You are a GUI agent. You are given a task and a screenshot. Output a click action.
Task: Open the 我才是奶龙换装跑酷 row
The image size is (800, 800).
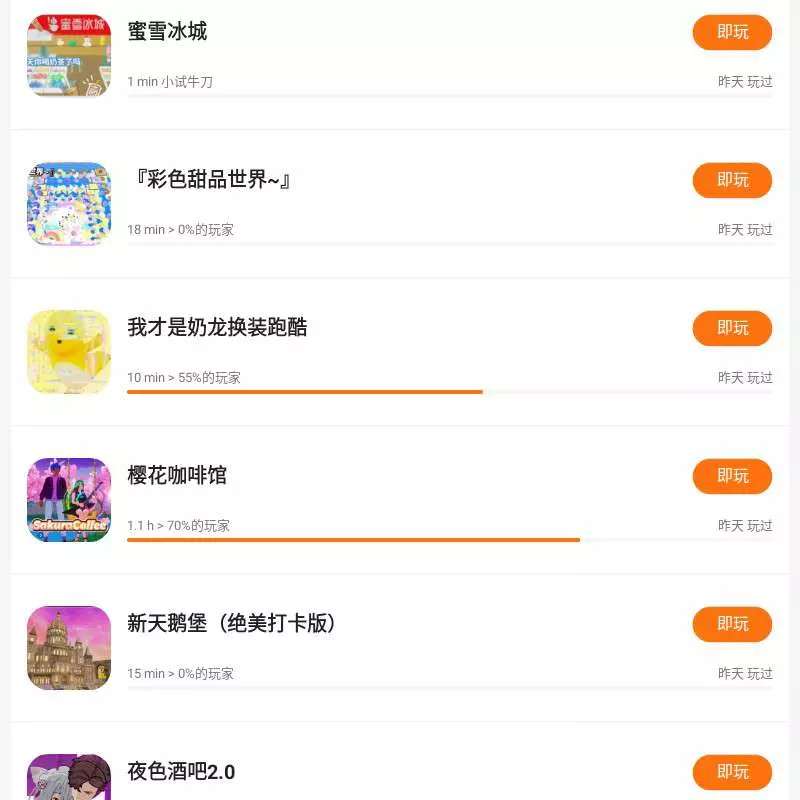(x=217, y=328)
